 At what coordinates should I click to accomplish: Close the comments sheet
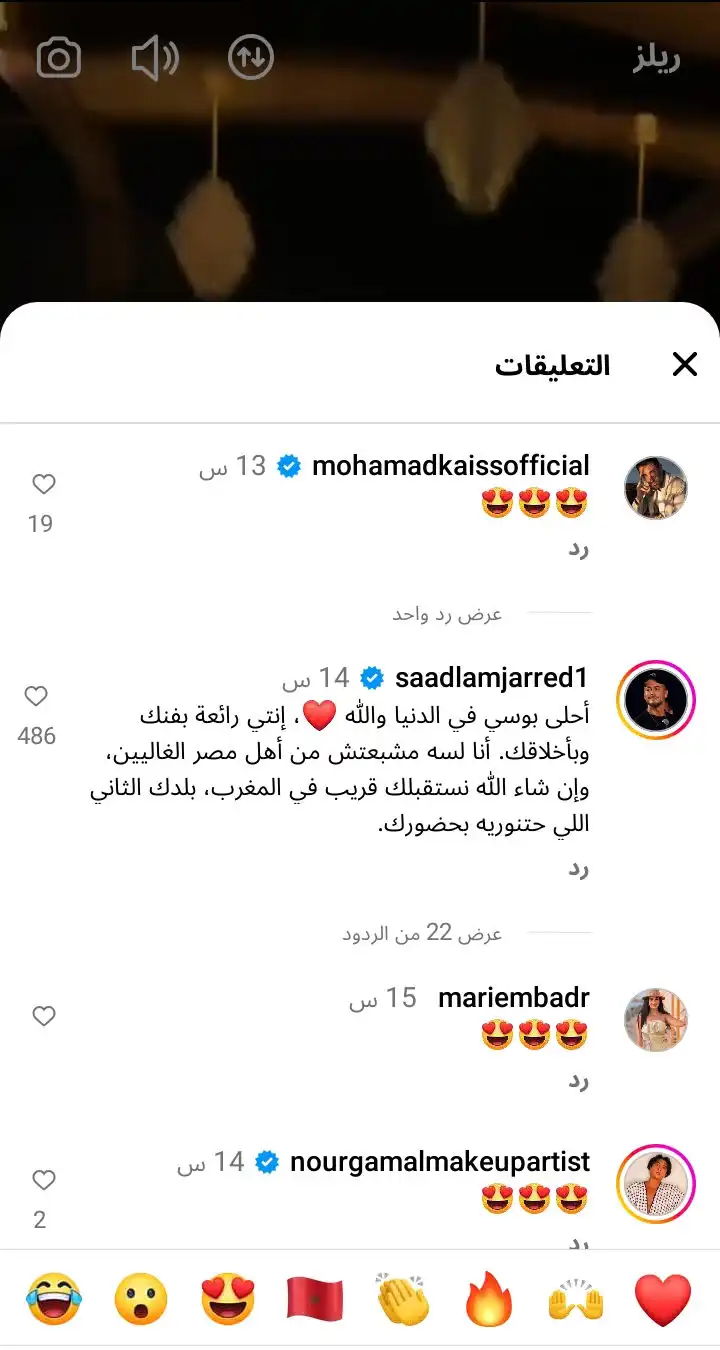(x=685, y=364)
